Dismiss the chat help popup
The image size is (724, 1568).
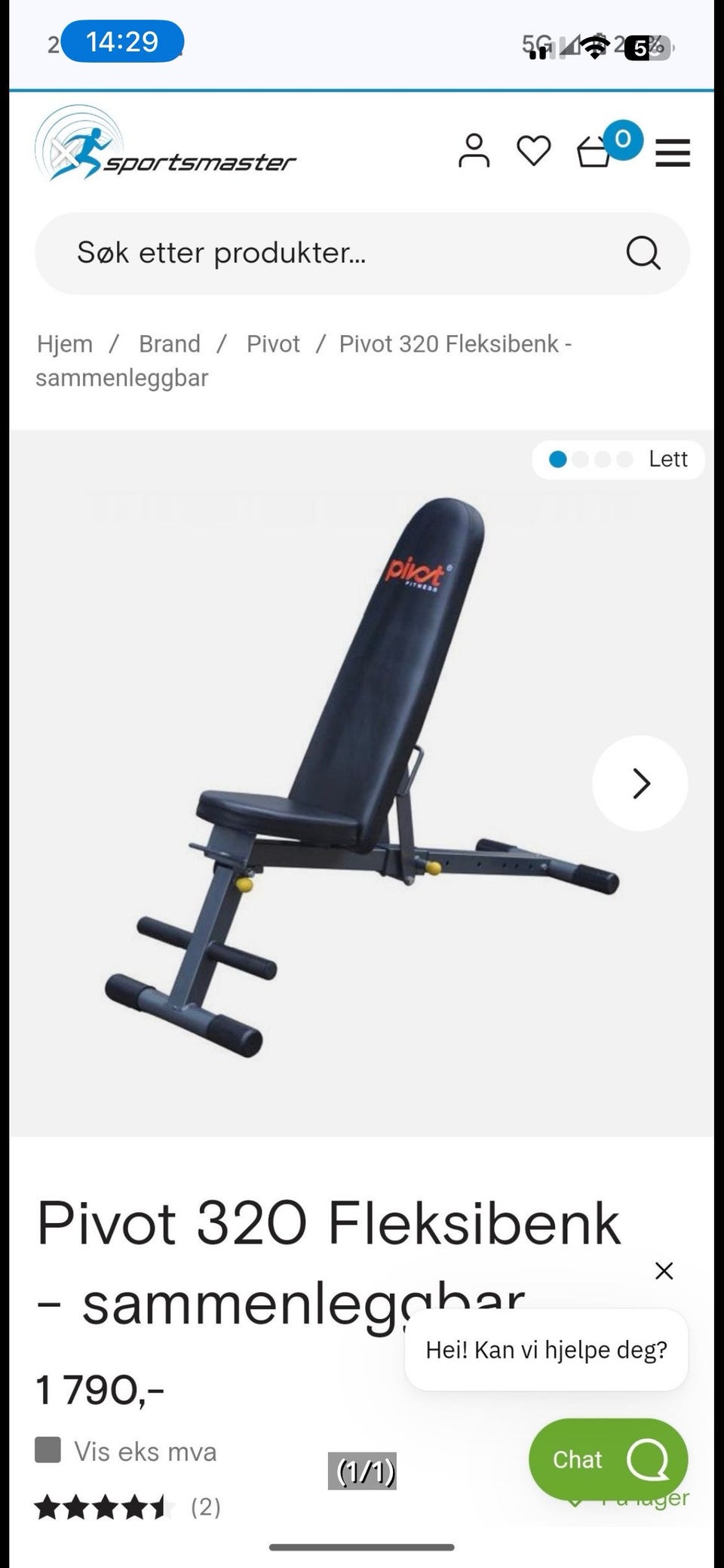[664, 1271]
